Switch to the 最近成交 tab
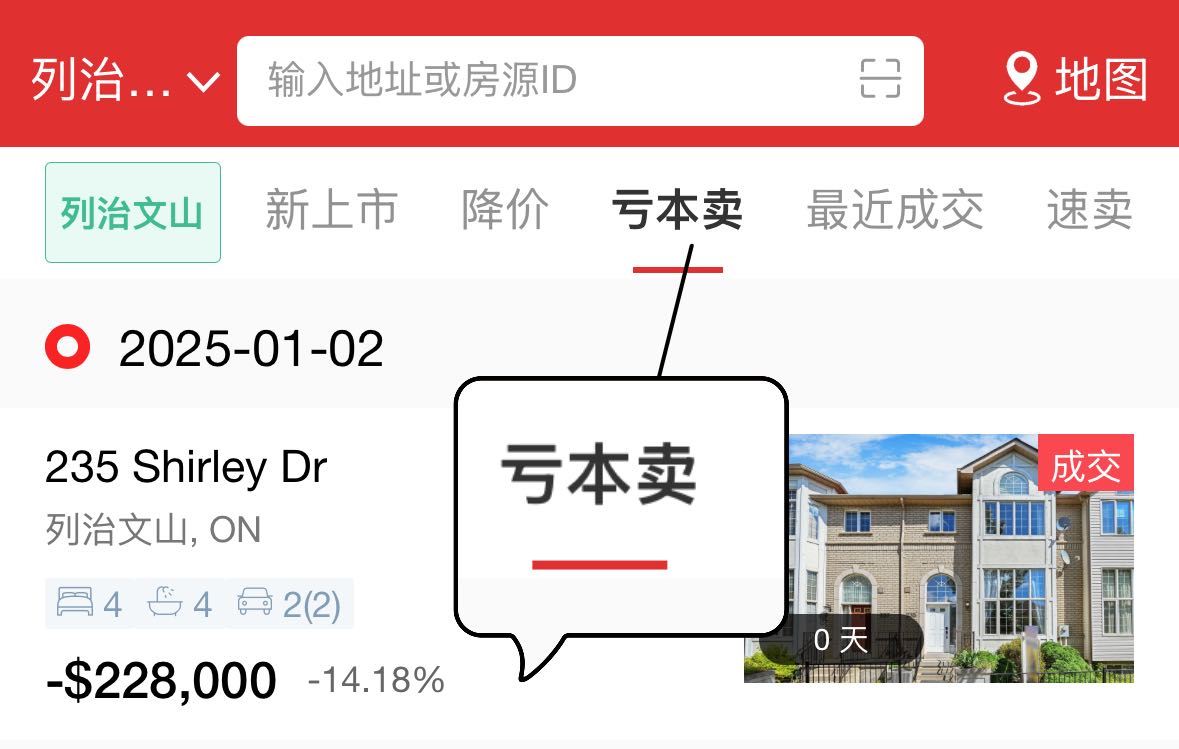The height and width of the screenshot is (749, 1179). (894, 211)
